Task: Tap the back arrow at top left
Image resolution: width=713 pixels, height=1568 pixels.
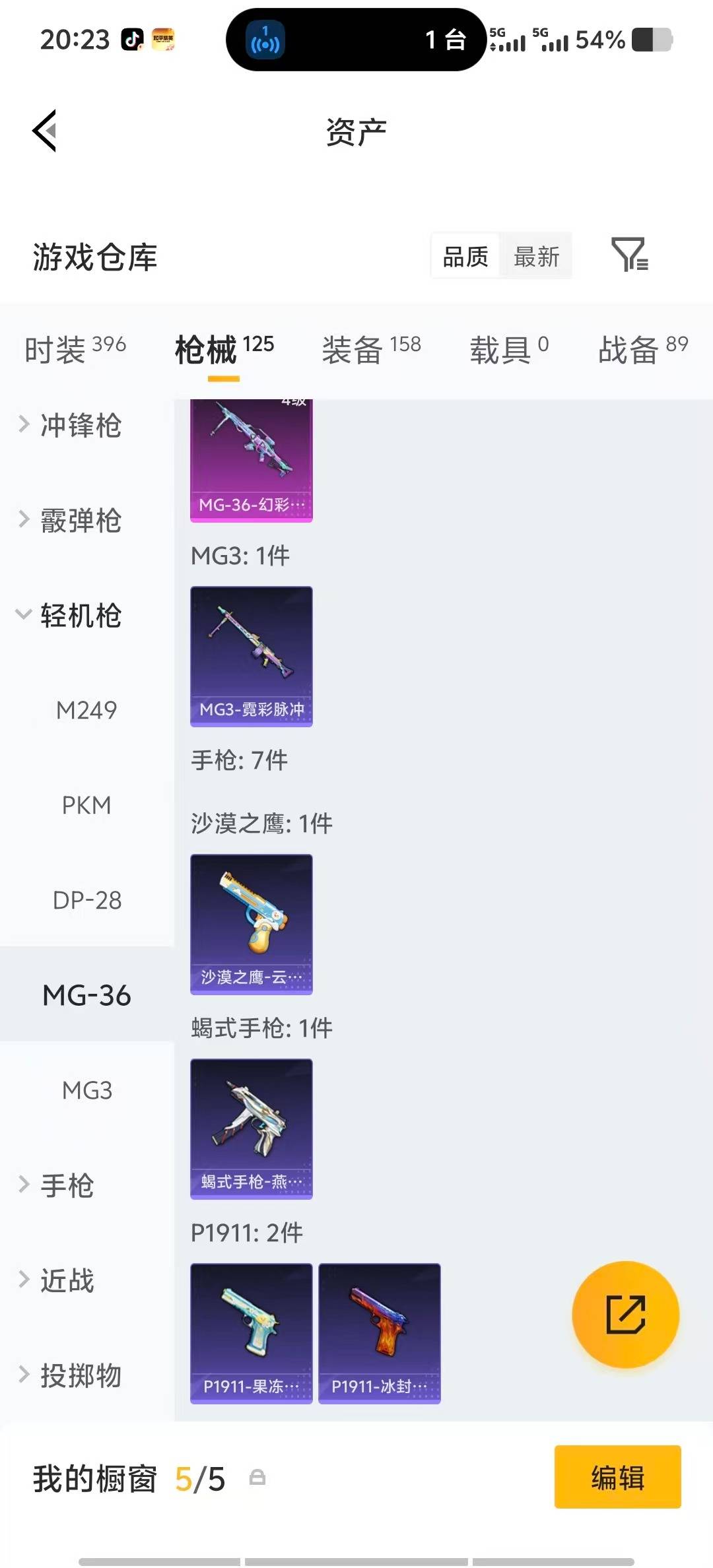Action: (x=45, y=130)
